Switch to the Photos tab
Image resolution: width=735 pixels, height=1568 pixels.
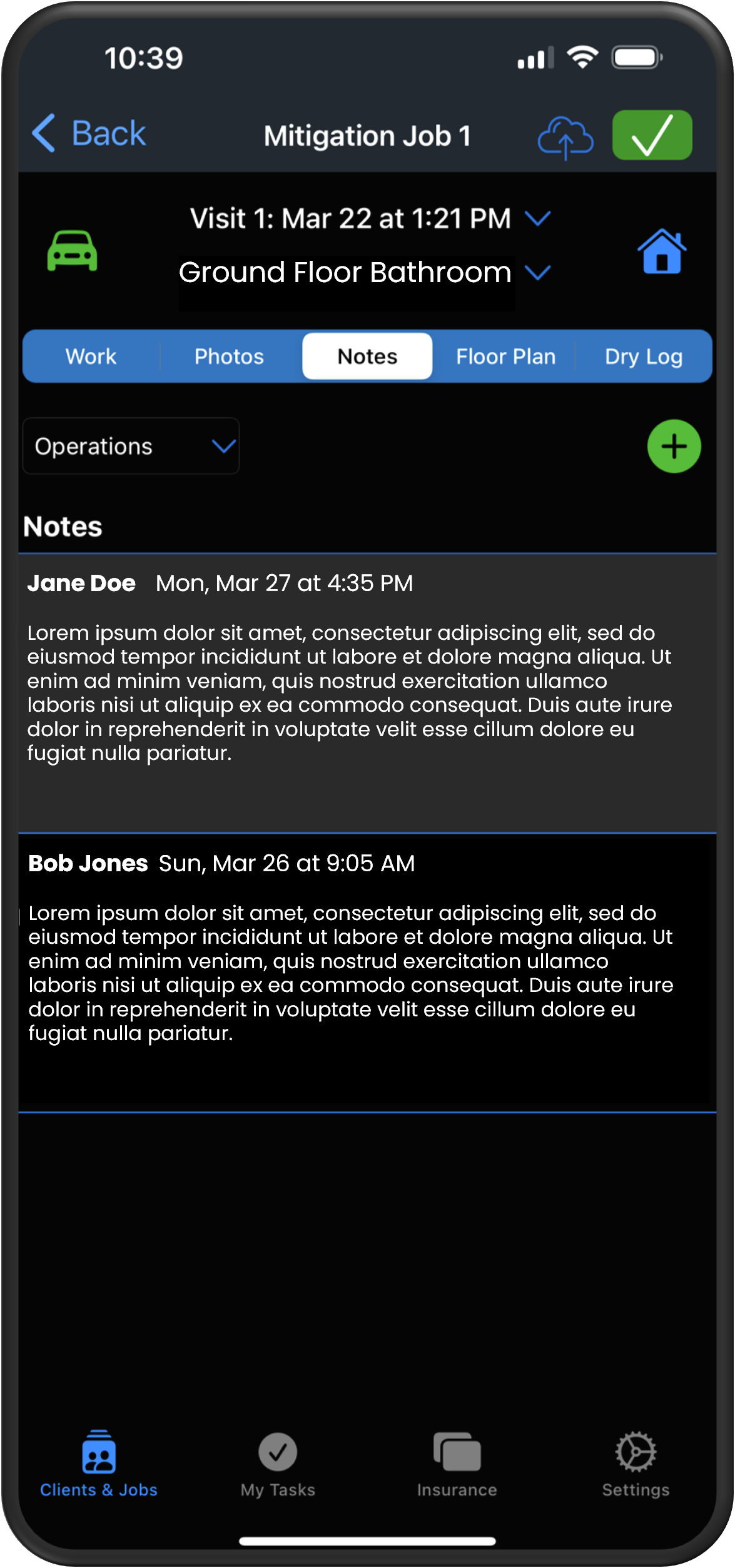tap(229, 357)
